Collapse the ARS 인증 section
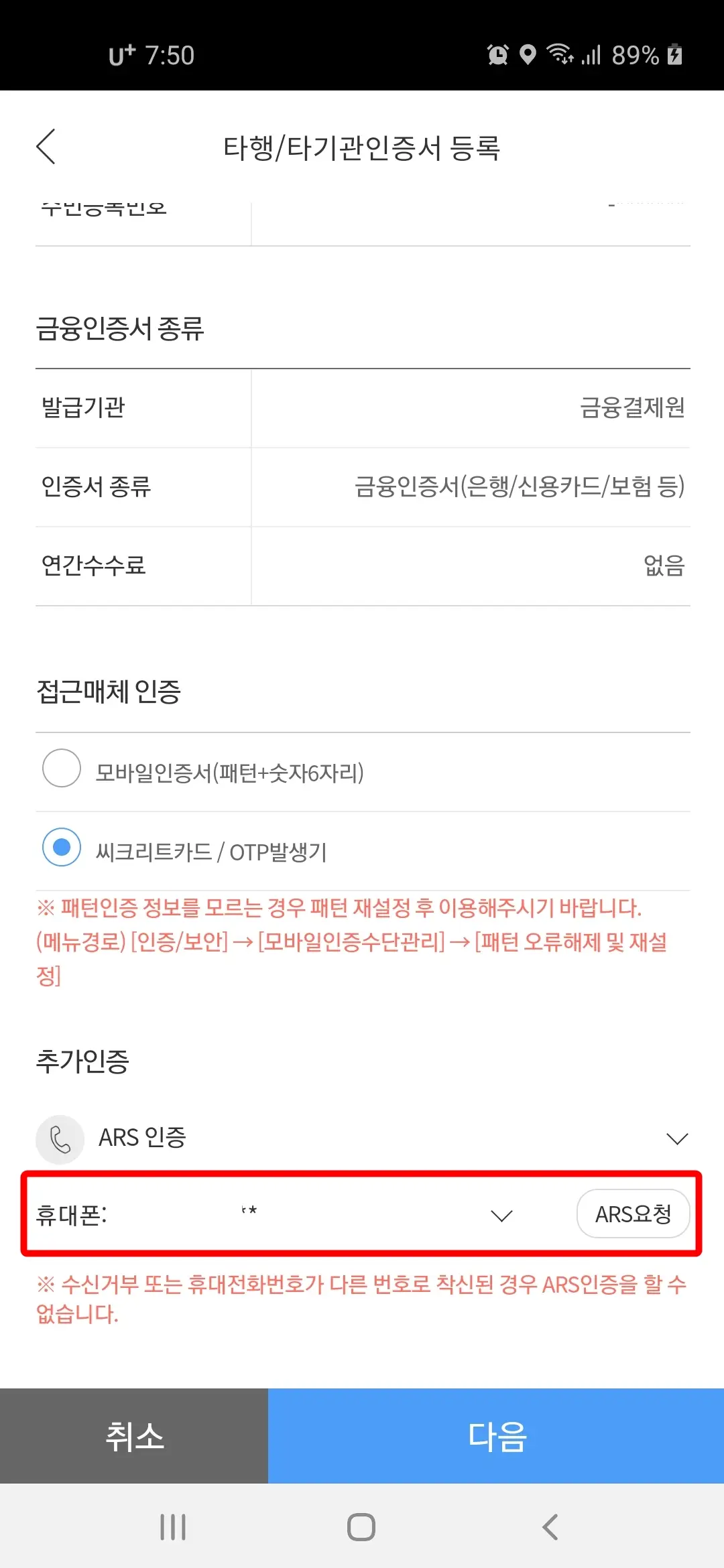Viewport: 724px width, 1568px height. [x=678, y=1137]
